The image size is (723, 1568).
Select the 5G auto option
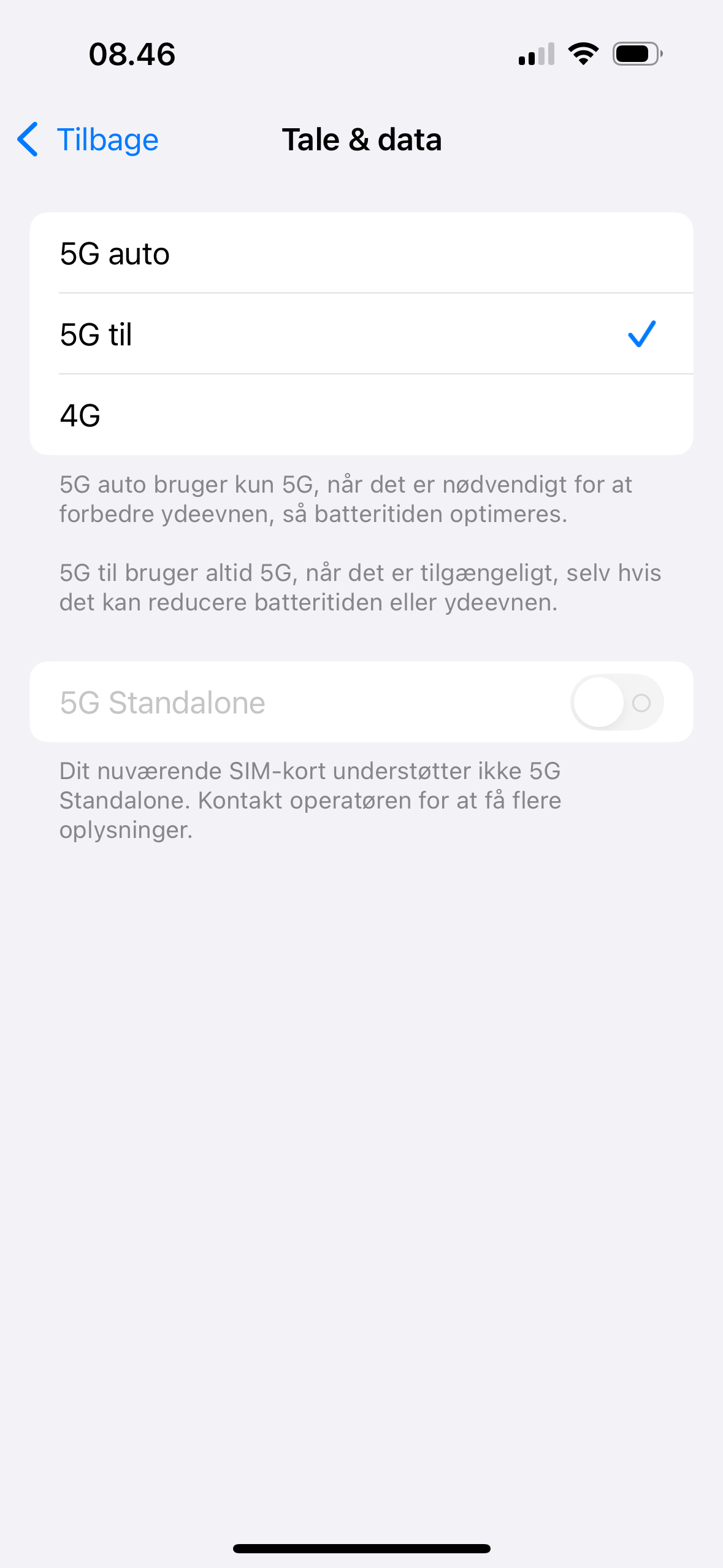click(361, 253)
